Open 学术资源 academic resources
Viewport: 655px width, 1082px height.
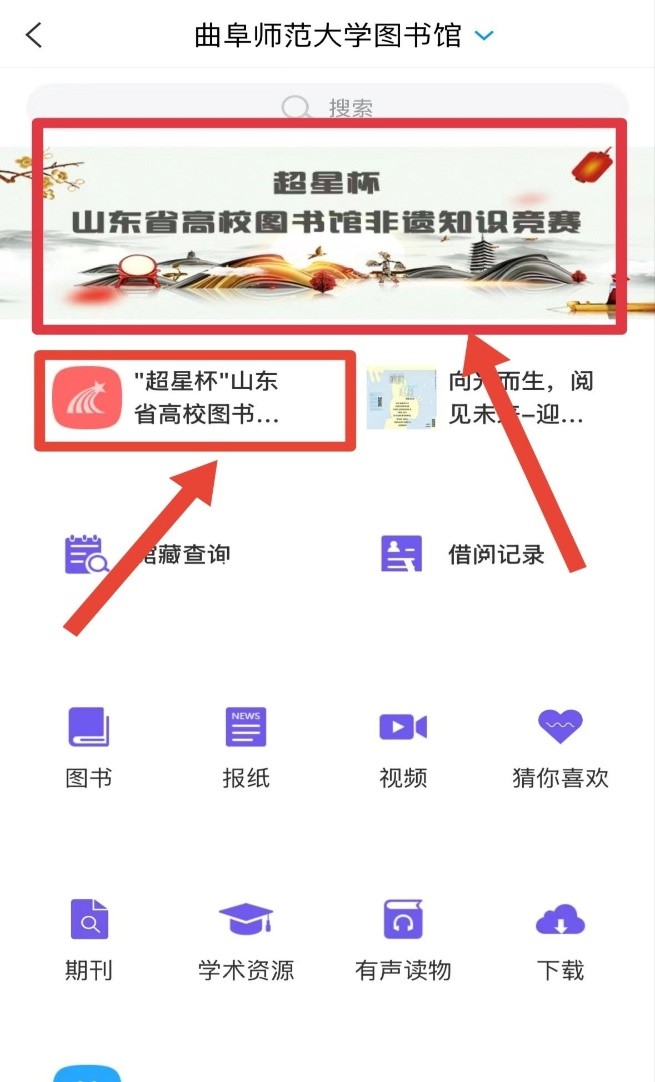246,938
